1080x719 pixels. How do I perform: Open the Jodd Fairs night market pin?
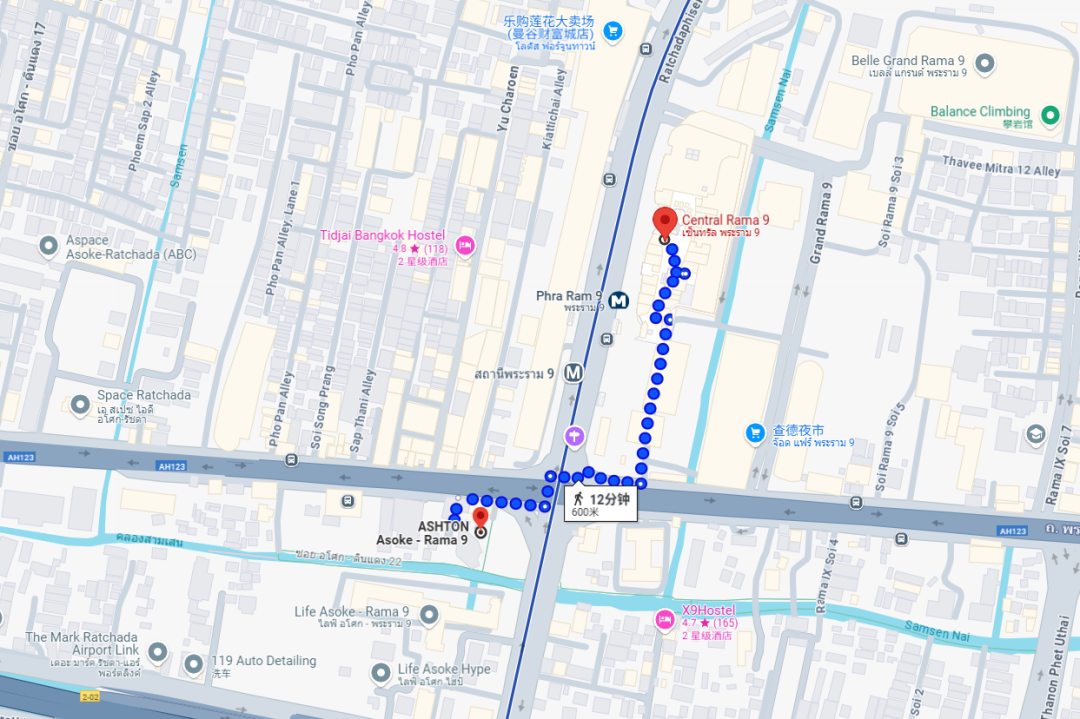coord(755,433)
